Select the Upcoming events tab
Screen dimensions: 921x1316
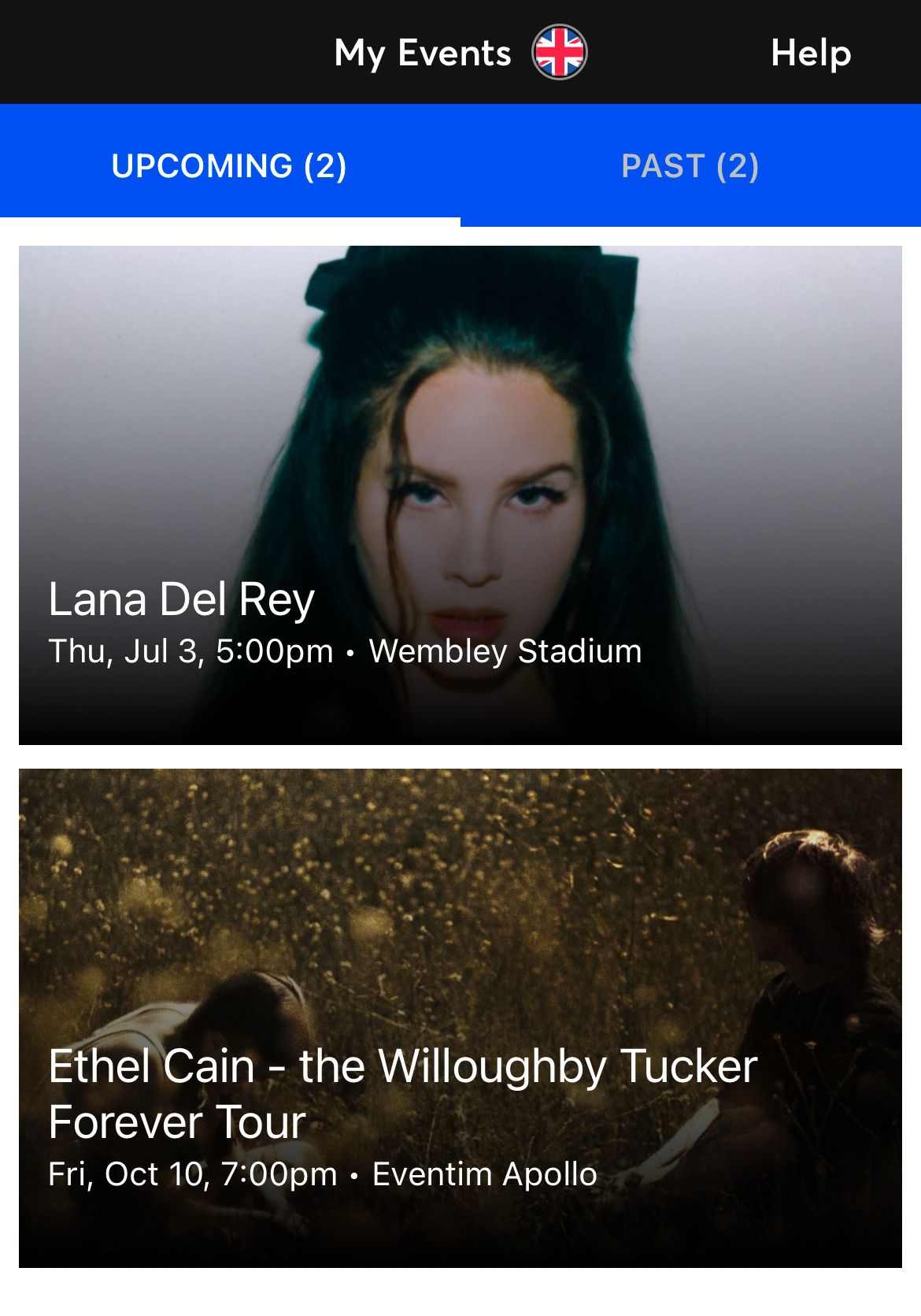(x=229, y=166)
